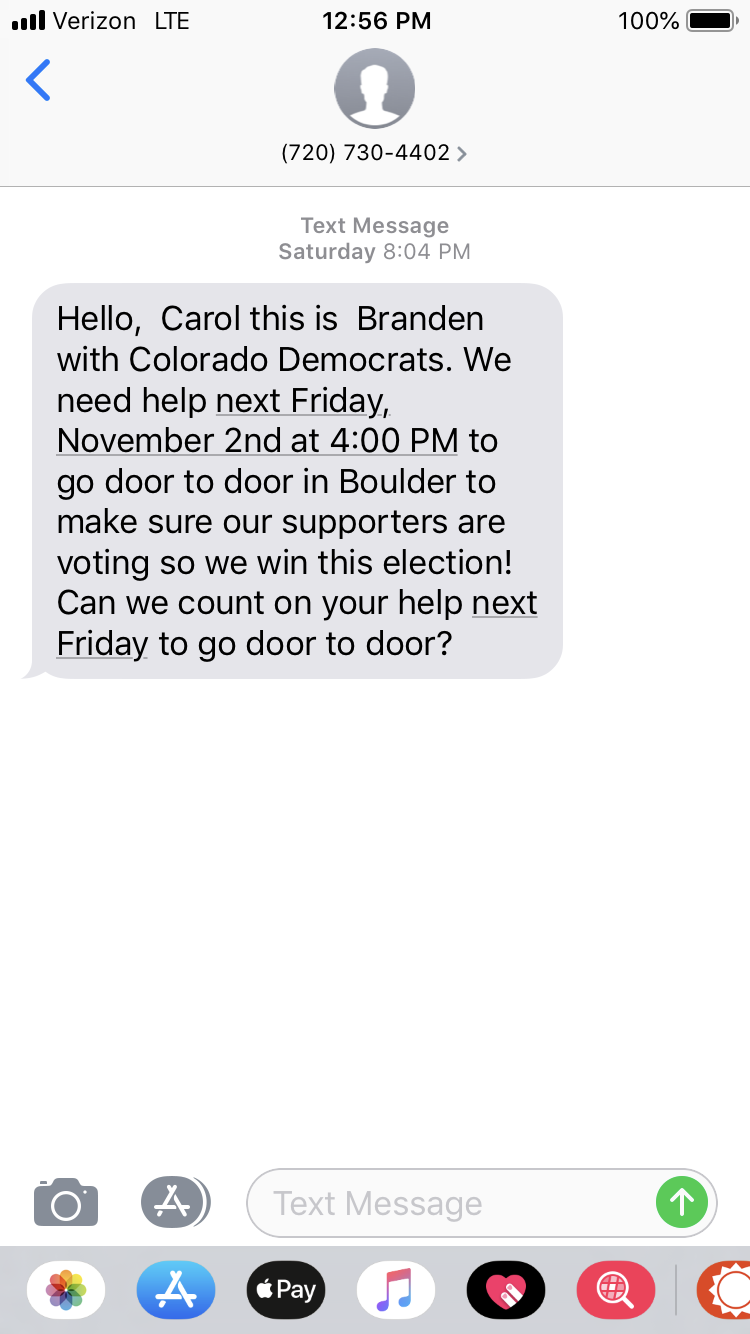This screenshot has height=1334, width=750.
Task: Open Apple Pay in the app strip
Action: click(x=286, y=1290)
